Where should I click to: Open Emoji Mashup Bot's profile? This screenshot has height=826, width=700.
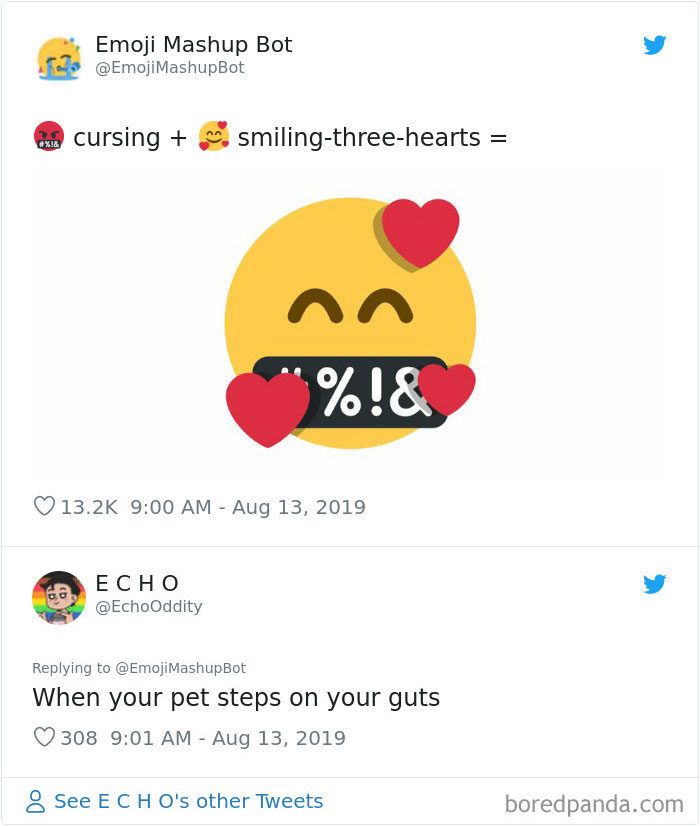point(193,45)
